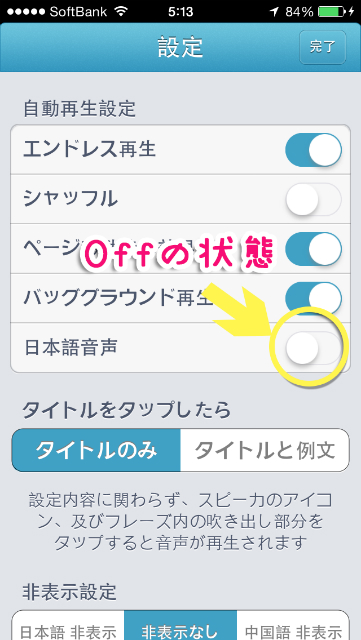Enable the シャッフル switch
Viewport: 361px width, 640px height.
click(x=313, y=199)
